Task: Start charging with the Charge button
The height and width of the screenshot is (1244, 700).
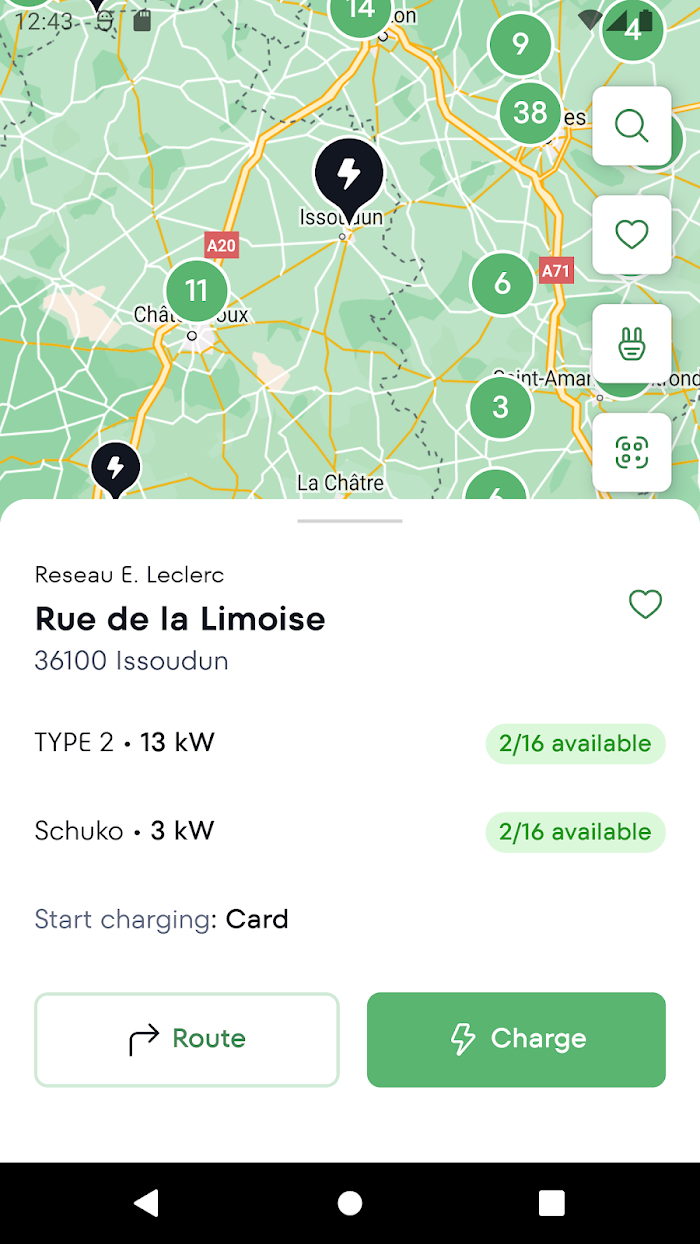Action: (516, 1039)
